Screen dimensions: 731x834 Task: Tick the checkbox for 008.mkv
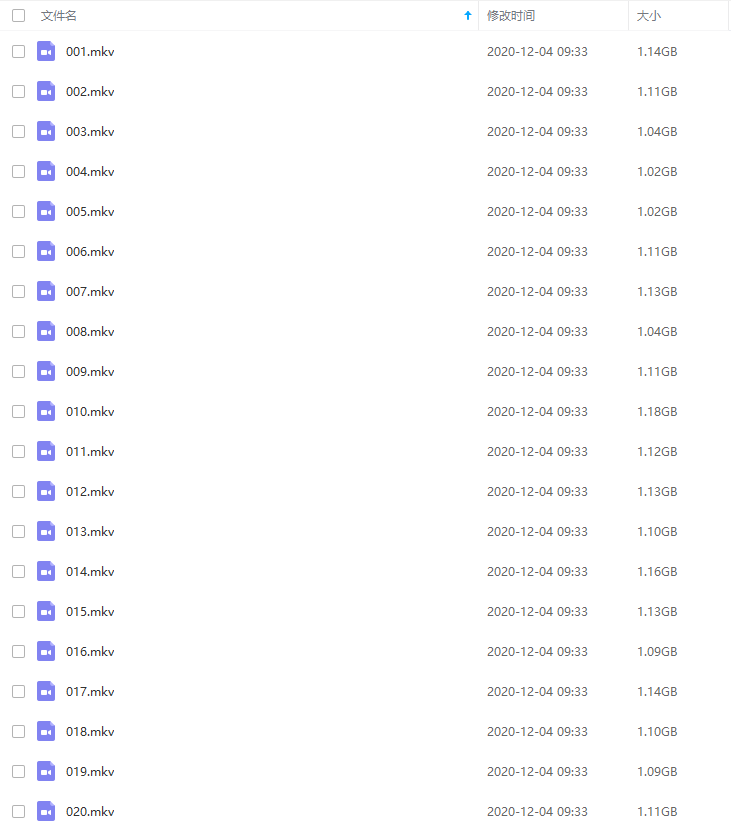tap(18, 331)
